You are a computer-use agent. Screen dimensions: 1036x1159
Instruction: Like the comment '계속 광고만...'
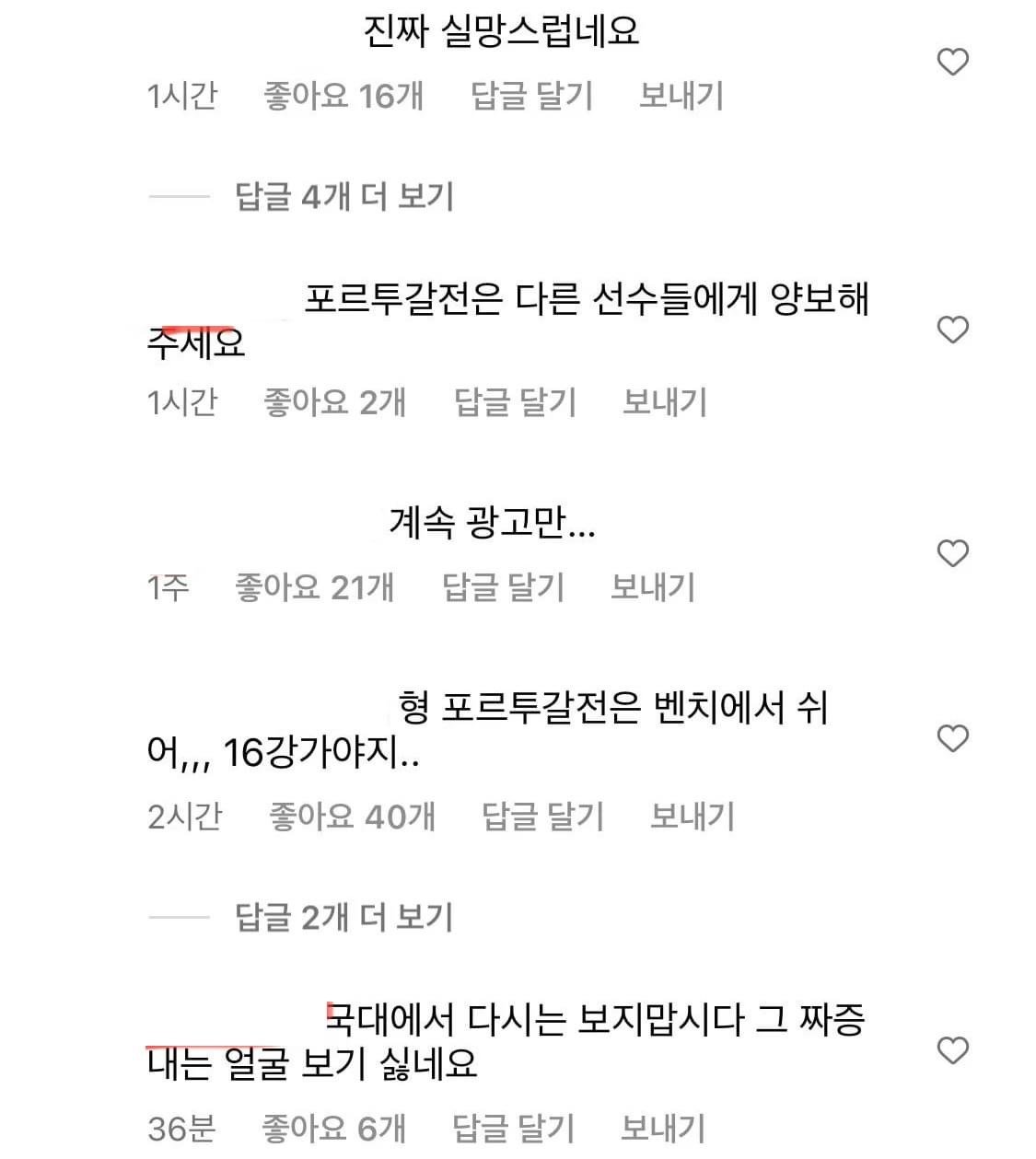click(x=952, y=553)
